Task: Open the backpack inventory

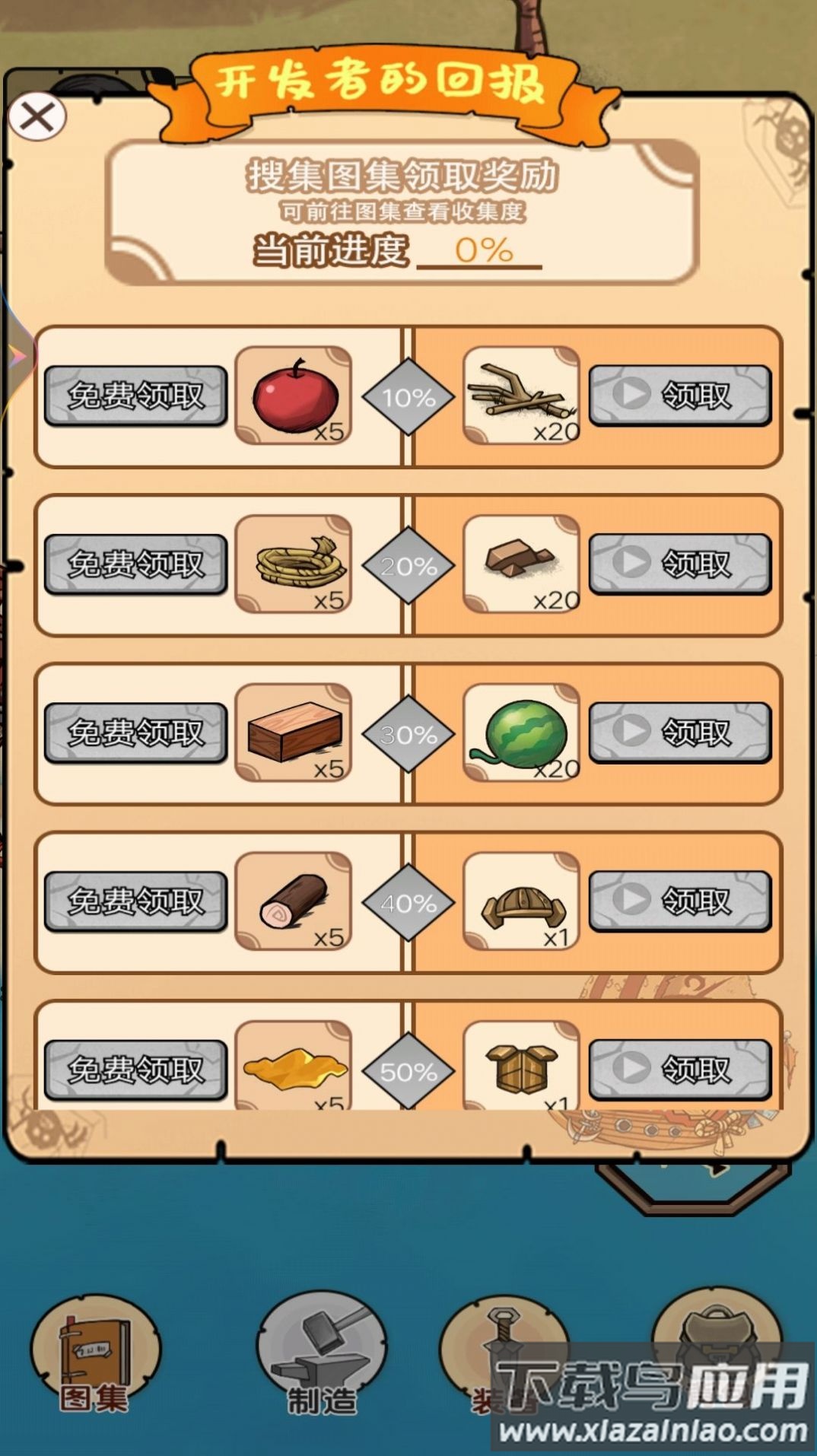Action: tap(715, 1331)
